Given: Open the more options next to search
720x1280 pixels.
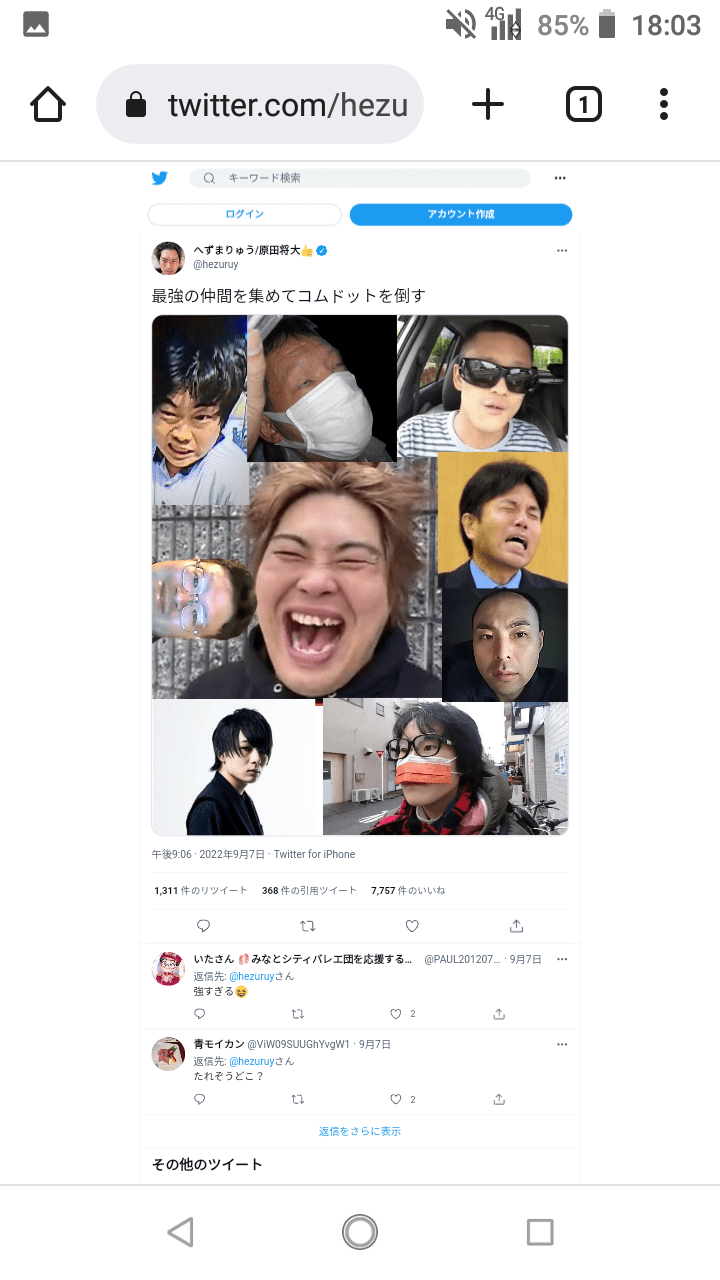Looking at the screenshot, I should pos(560,178).
